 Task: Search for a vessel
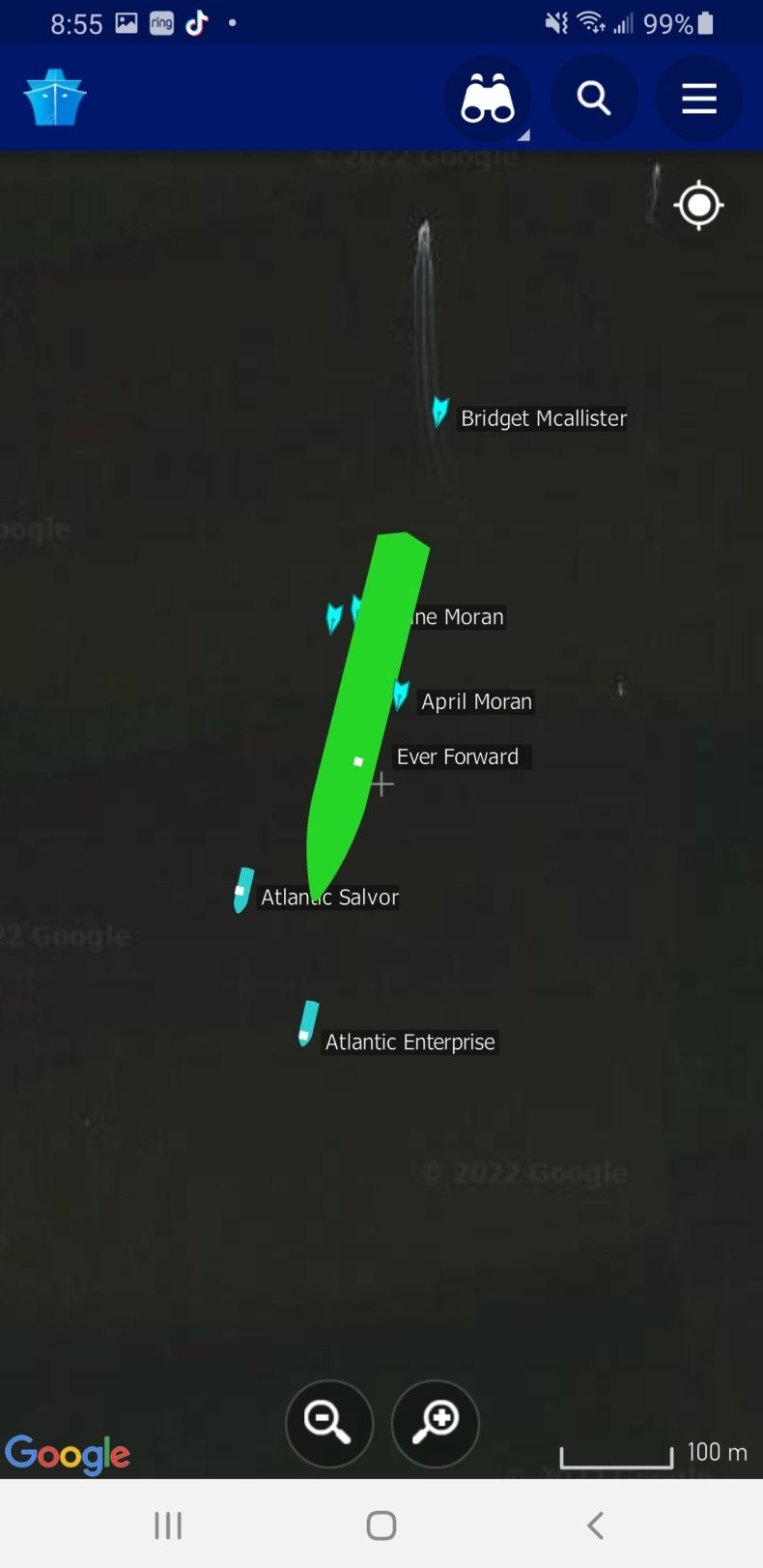pos(594,99)
